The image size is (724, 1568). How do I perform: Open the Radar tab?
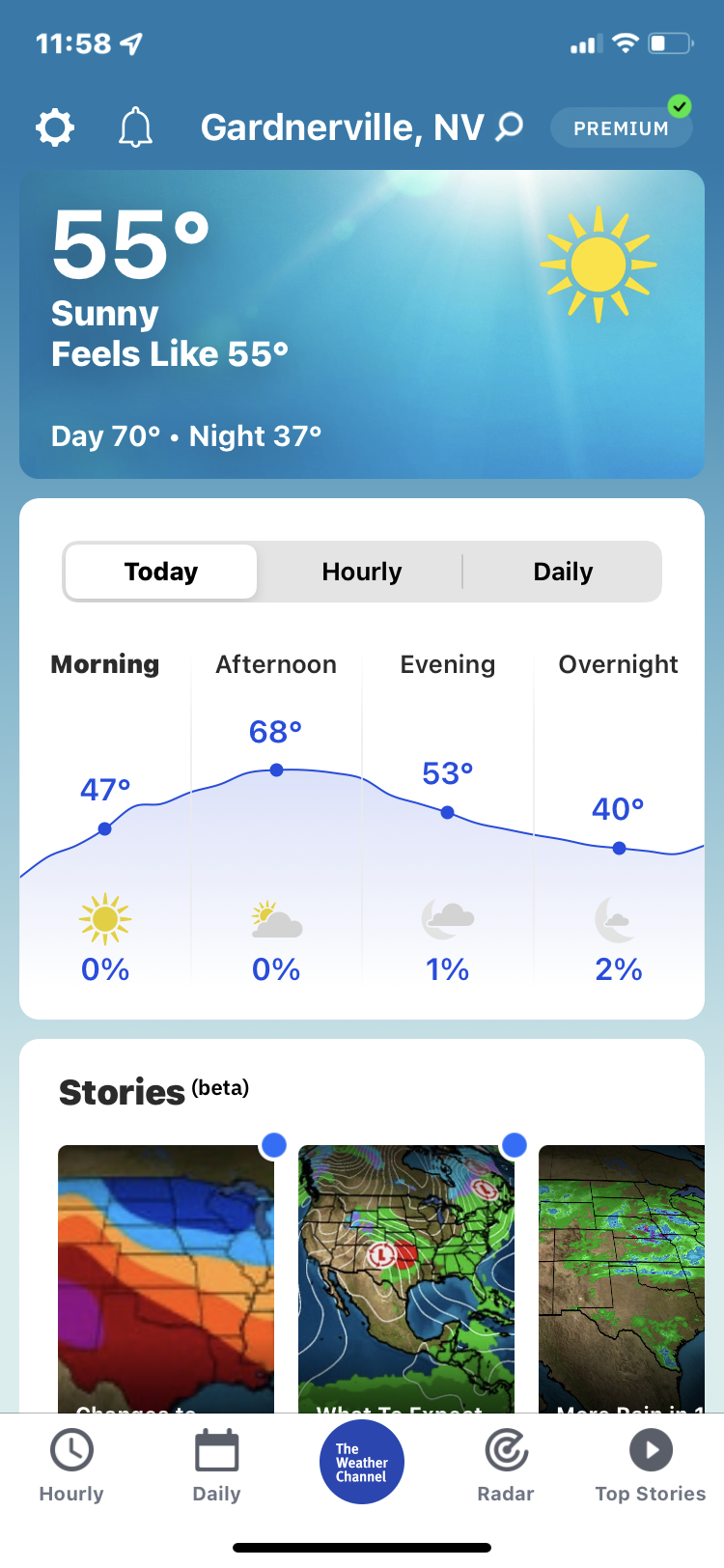tap(506, 1466)
